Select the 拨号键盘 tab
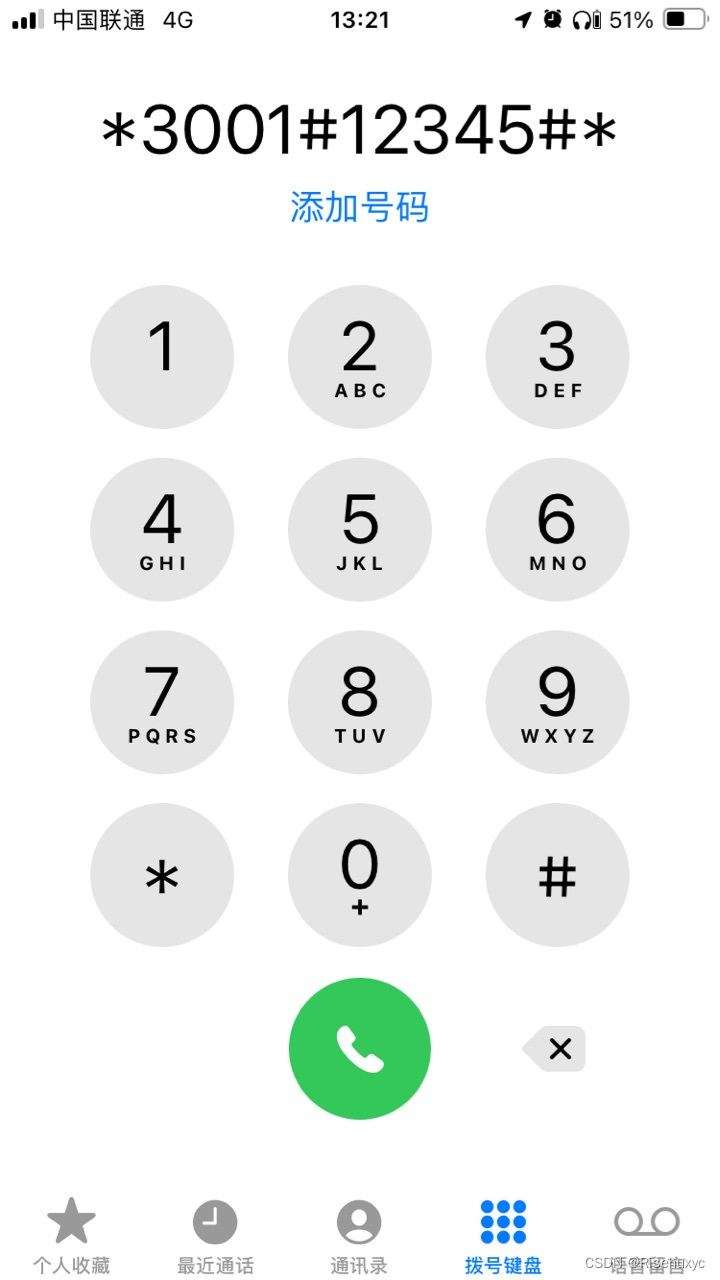720x1280 pixels. click(503, 1236)
